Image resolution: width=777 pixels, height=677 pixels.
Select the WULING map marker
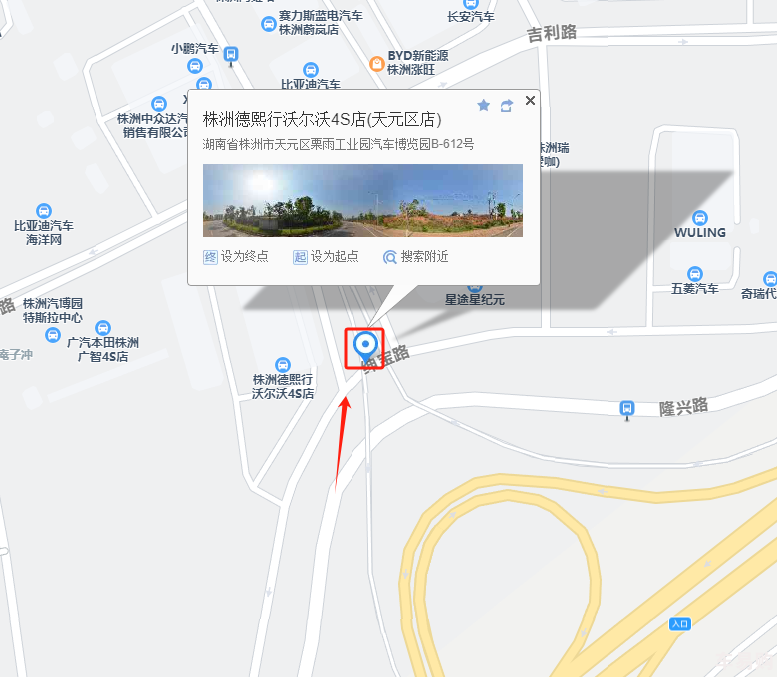(699, 217)
